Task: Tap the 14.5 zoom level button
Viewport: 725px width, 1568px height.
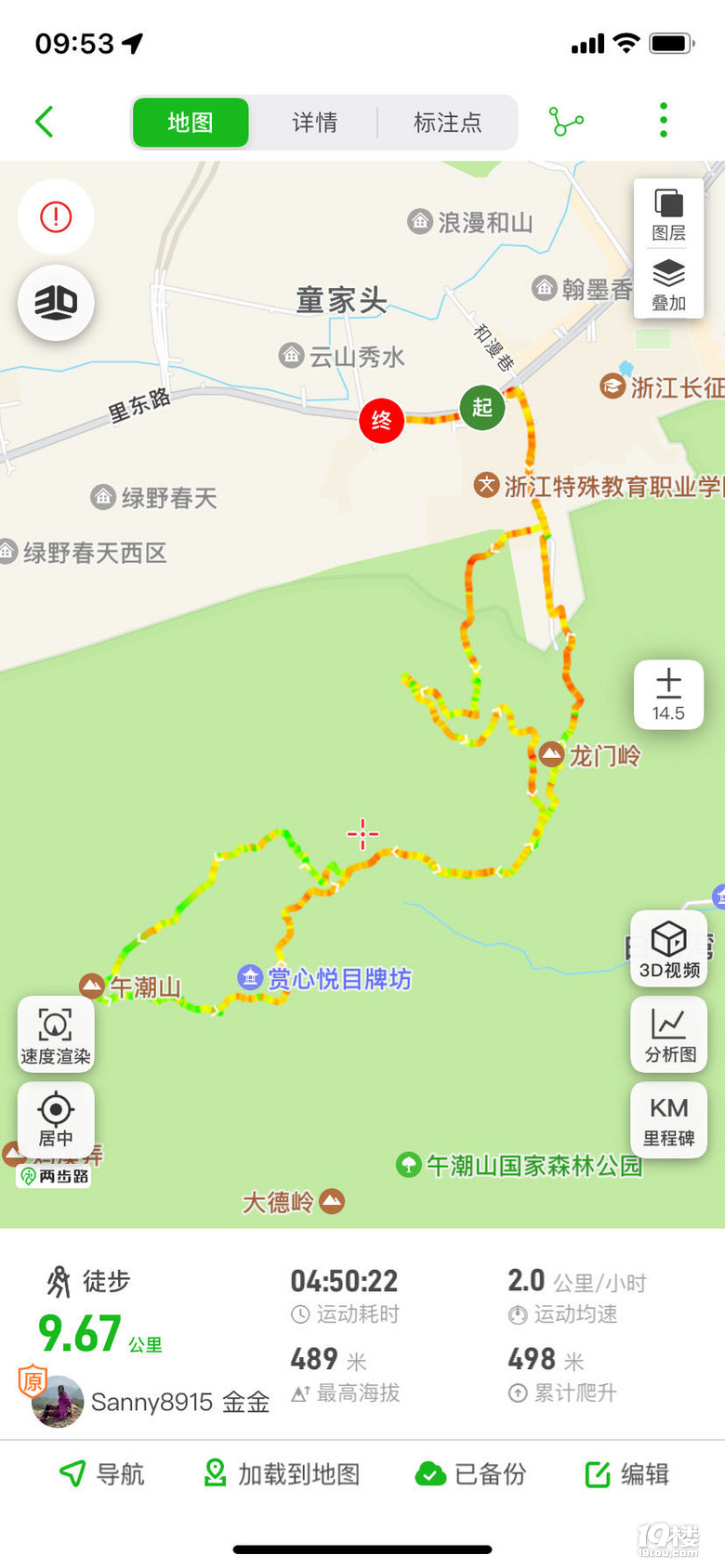Action: (x=668, y=694)
